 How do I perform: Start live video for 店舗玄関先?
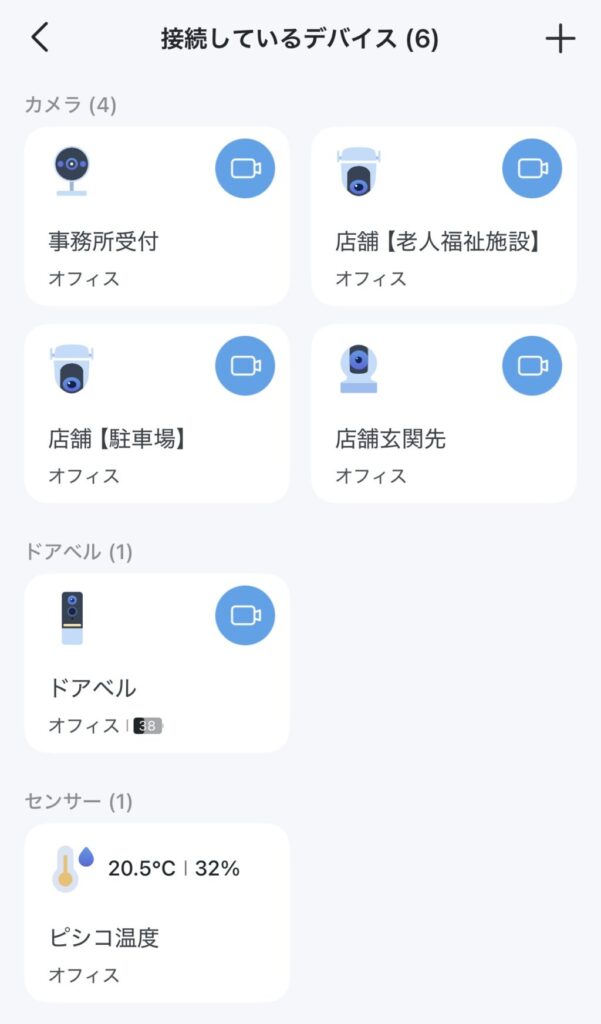click(x=532, y=366)
